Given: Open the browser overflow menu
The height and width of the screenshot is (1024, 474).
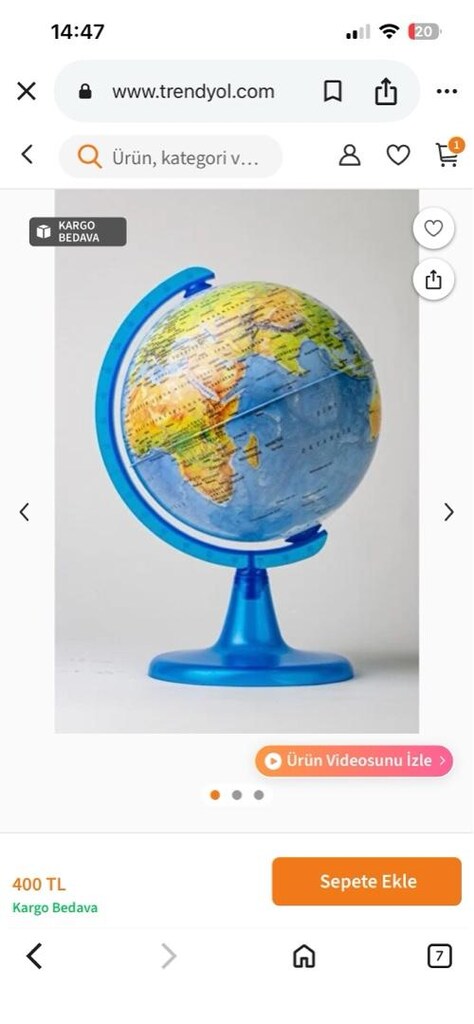Looking at the screenshot, I should click(447, 91).
